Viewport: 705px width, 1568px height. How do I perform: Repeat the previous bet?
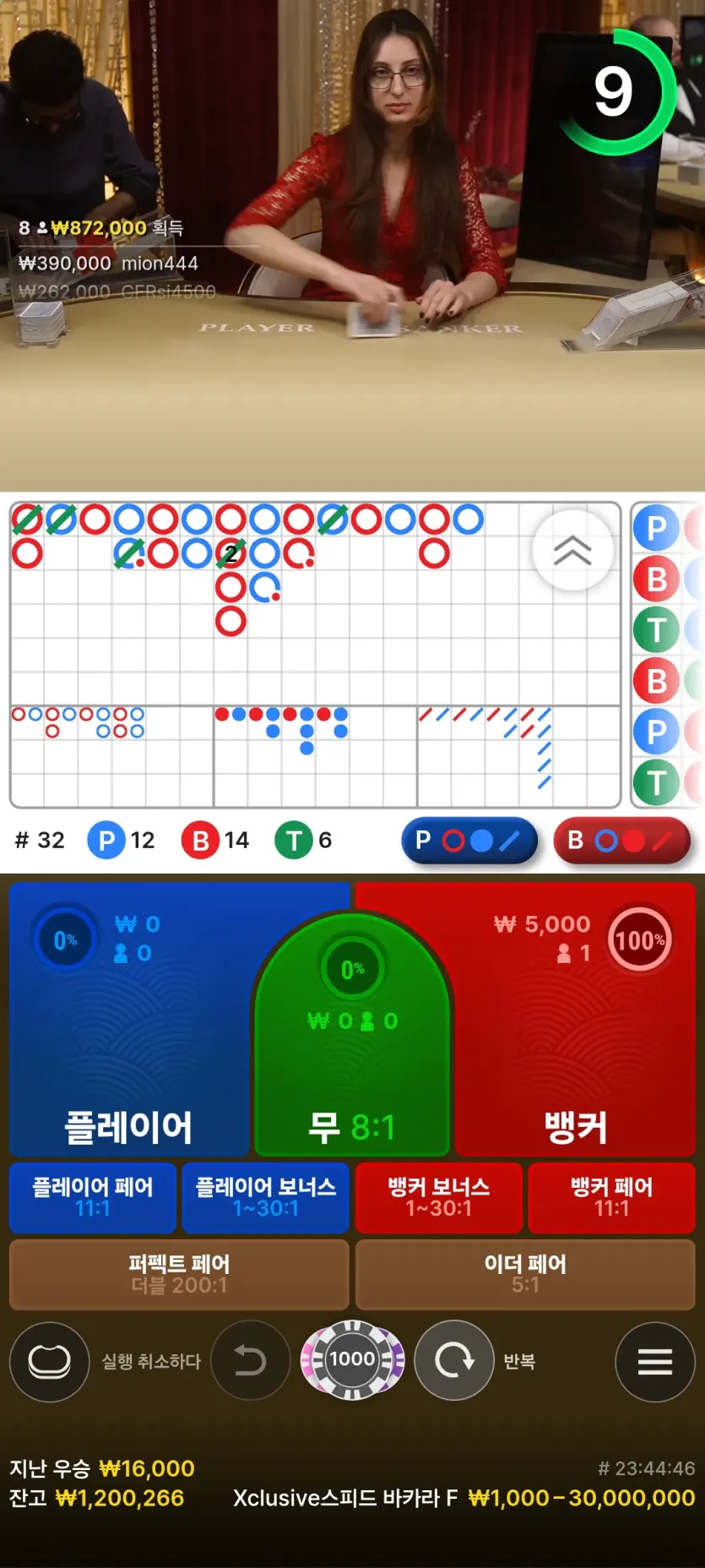tap(454, 1360)
